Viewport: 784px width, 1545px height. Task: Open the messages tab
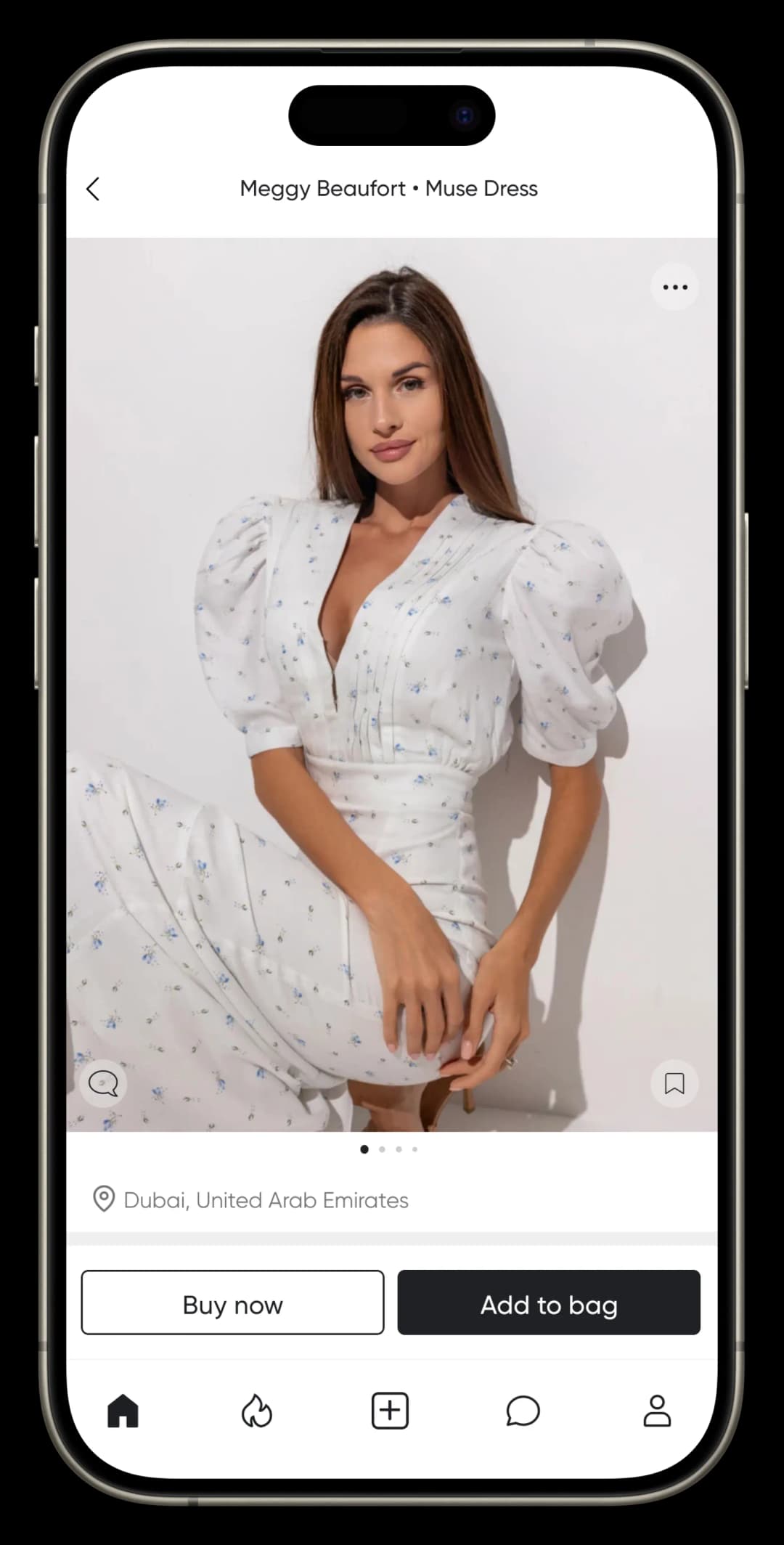click(523, 1411)
